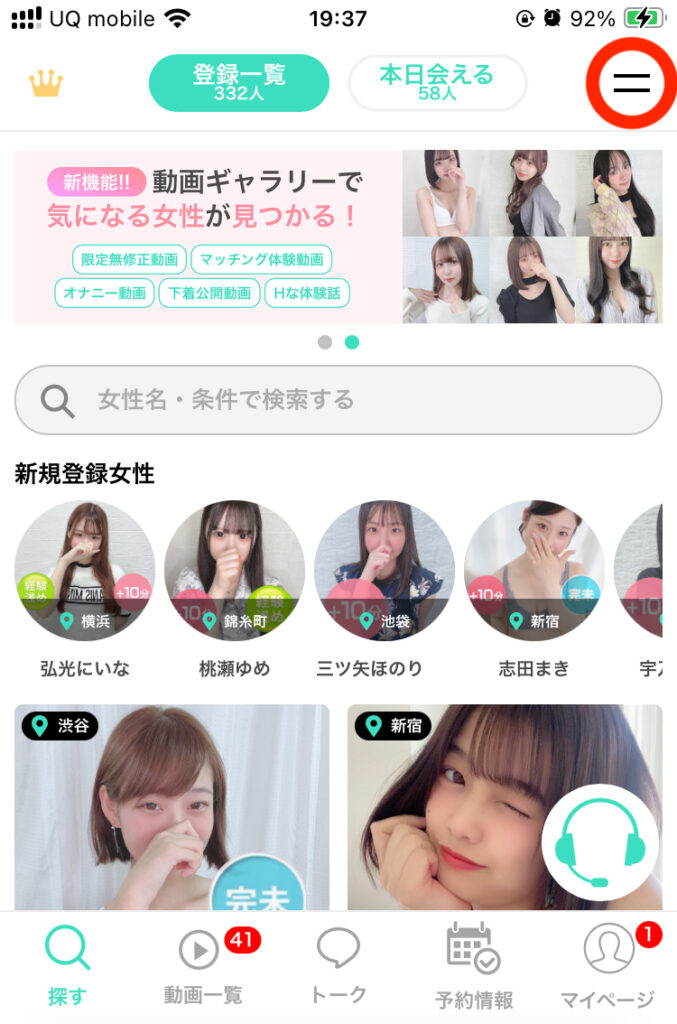This screenshot has width=677, height=1024.
Task: Open the hamburger menu
Action: point(631,84)
